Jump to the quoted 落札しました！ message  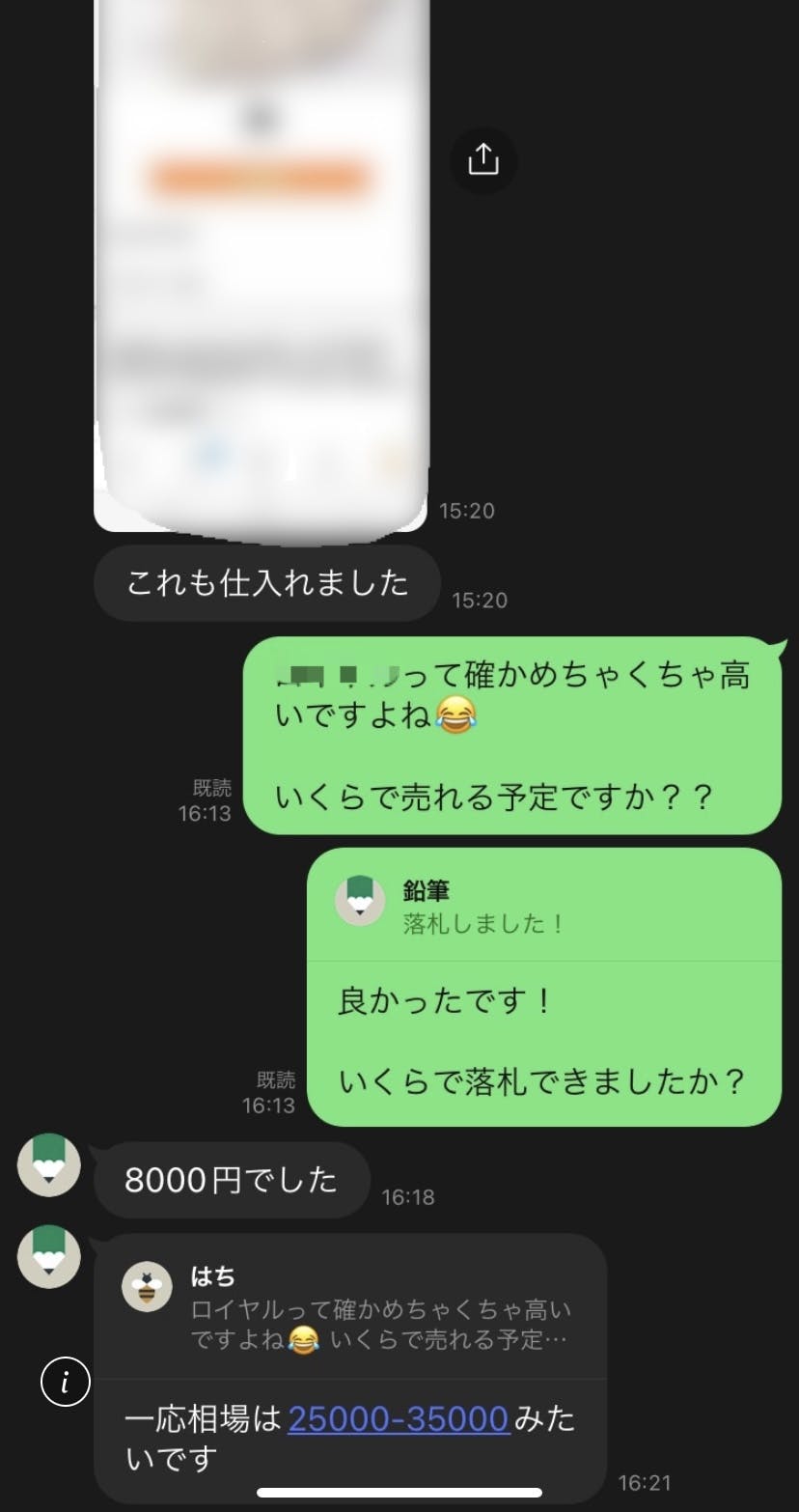543,907
